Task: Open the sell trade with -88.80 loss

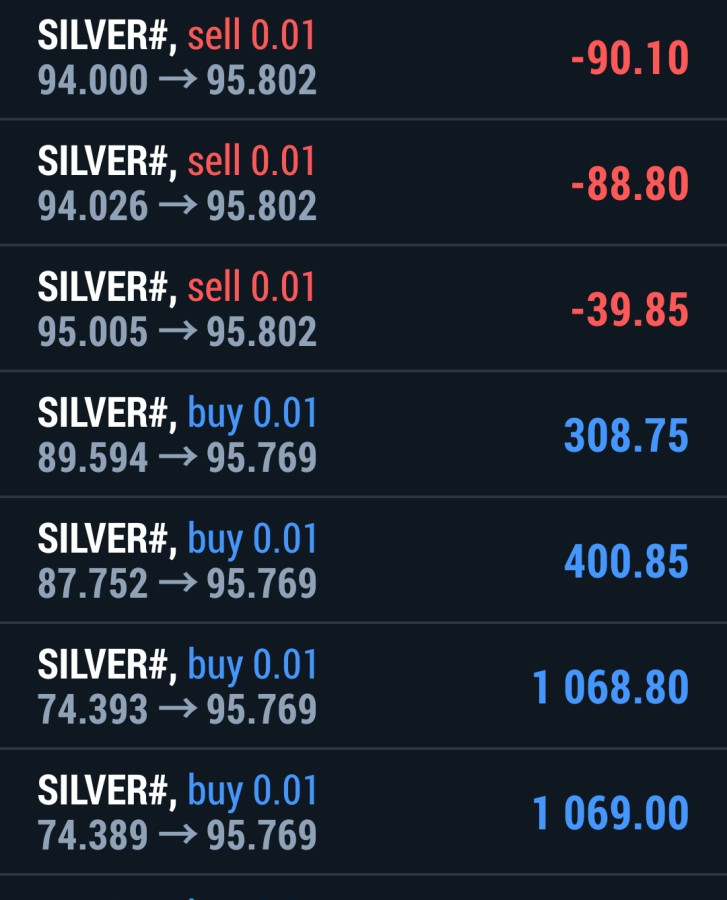Action: [363, 184]
